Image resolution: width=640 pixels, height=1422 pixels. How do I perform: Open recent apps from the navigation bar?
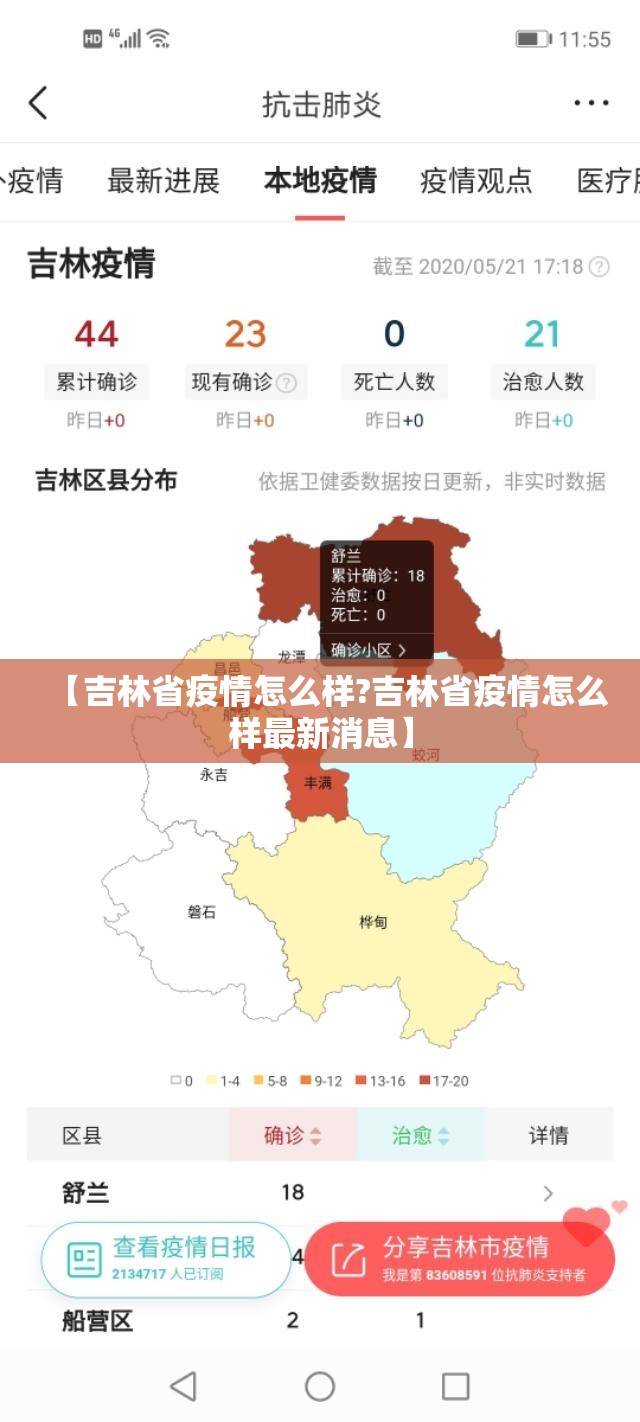pos(455,1386)
